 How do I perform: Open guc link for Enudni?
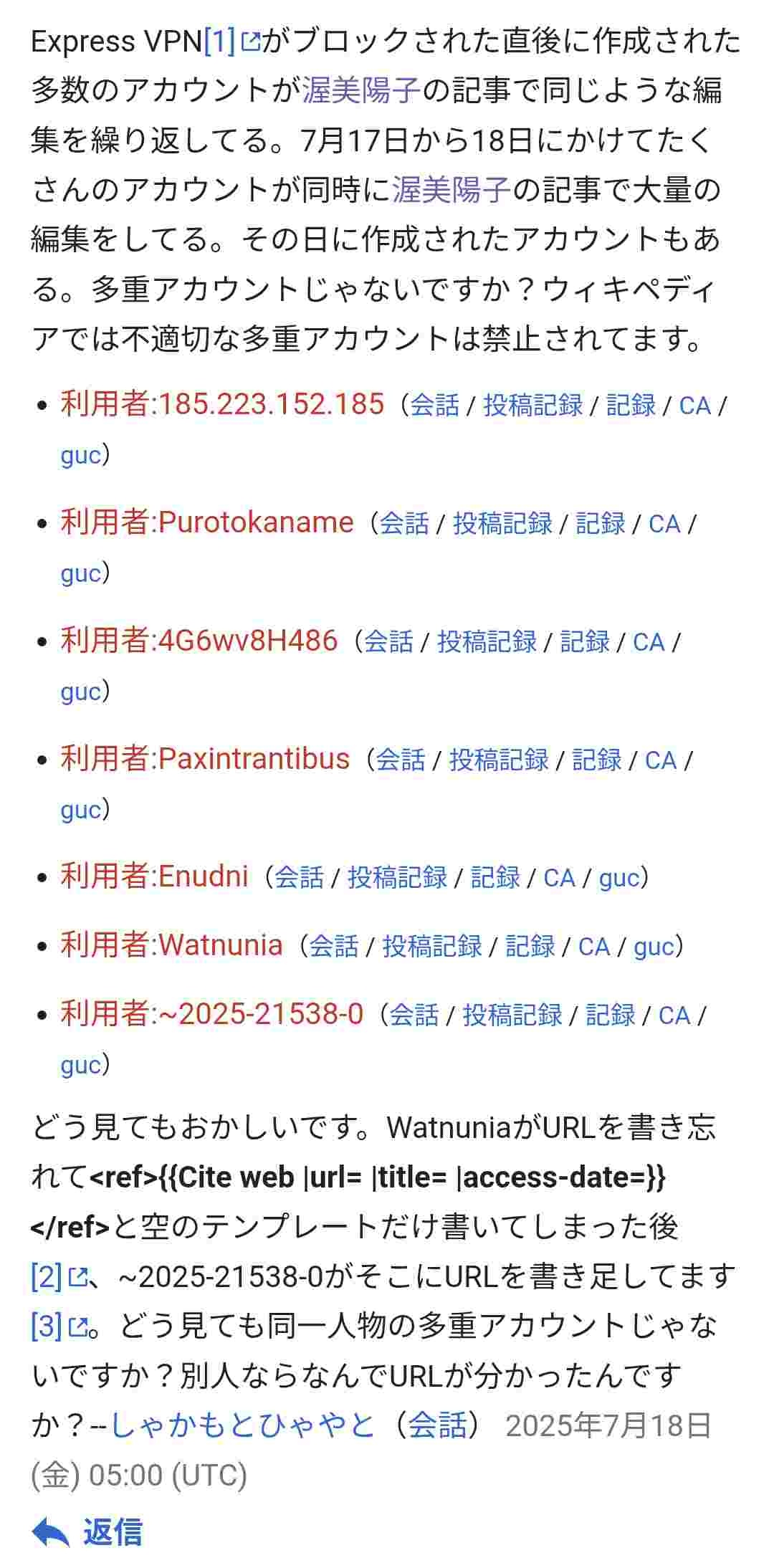coord(618,878)
